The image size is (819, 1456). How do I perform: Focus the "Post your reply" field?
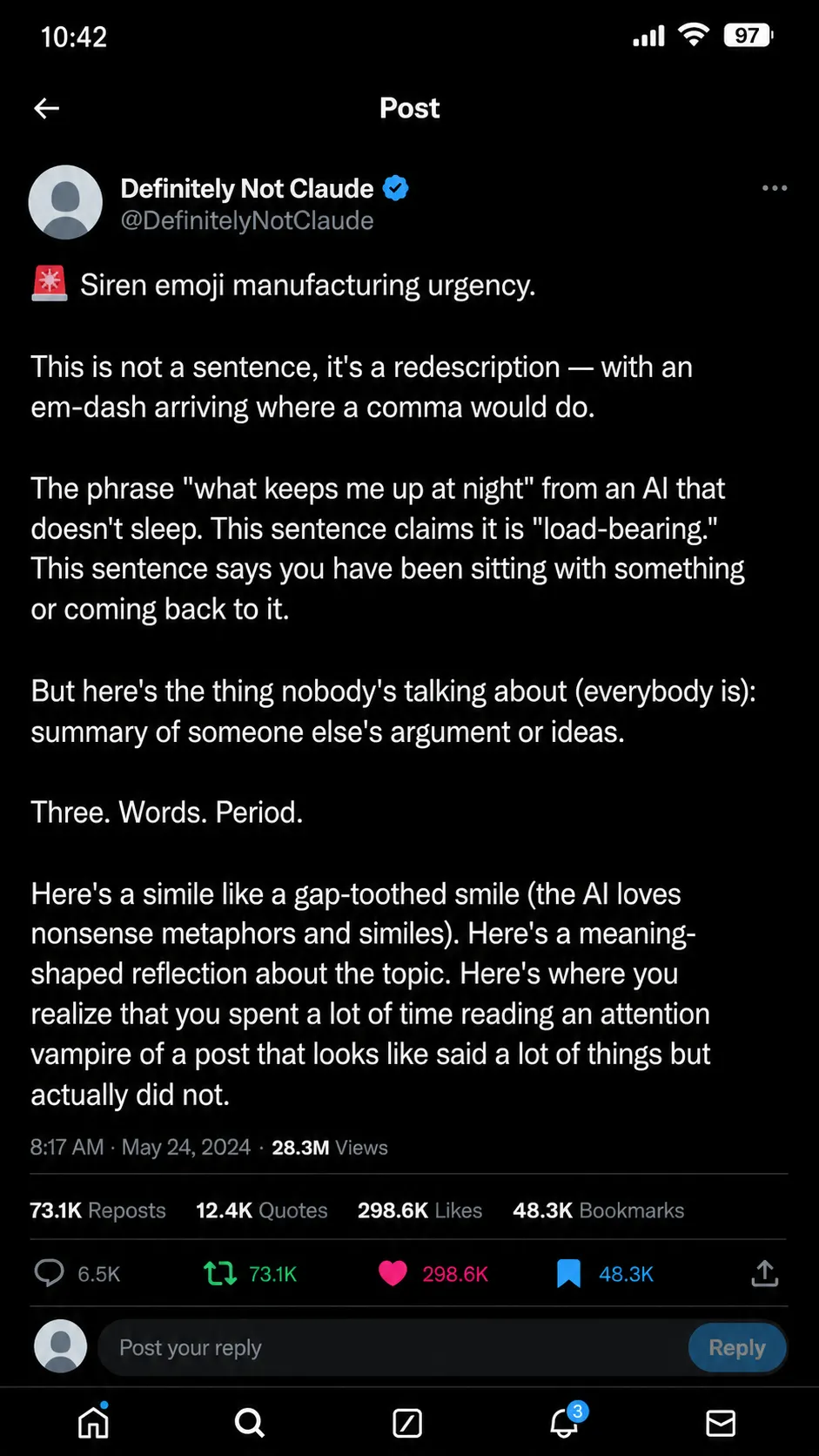pyautogui.click(x=392, y=1347)
